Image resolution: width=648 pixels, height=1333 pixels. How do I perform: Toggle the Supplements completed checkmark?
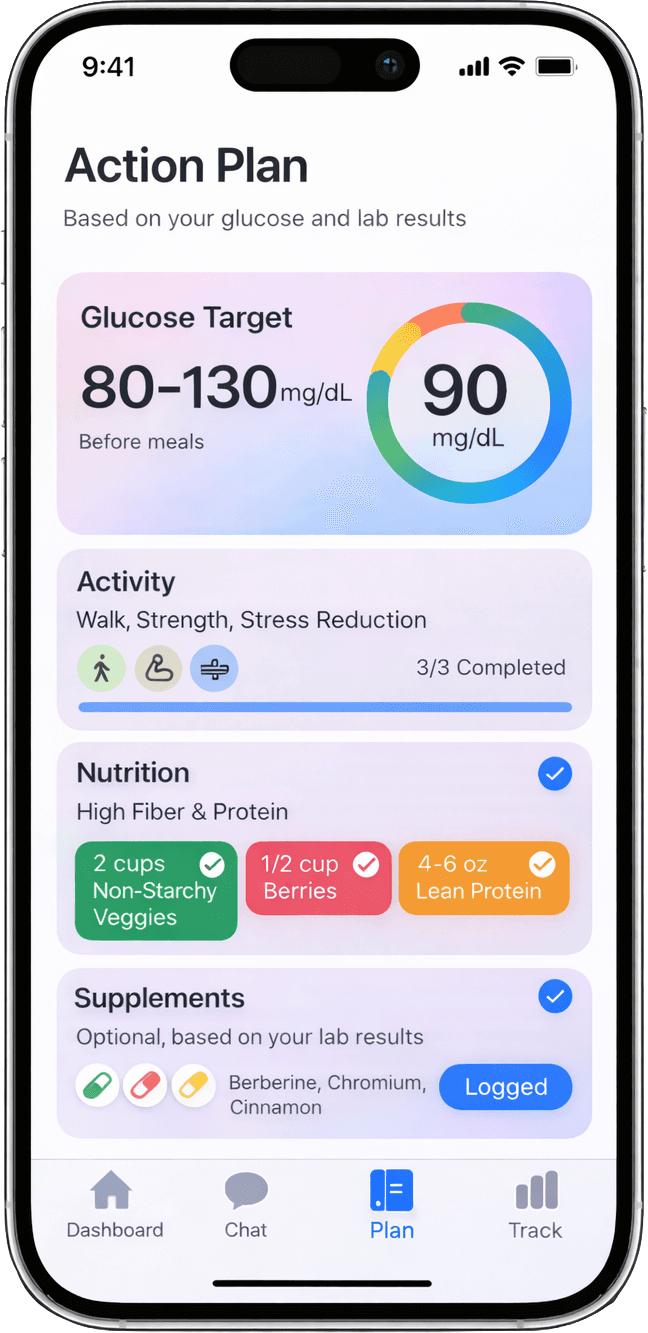(x=555, y=997)
